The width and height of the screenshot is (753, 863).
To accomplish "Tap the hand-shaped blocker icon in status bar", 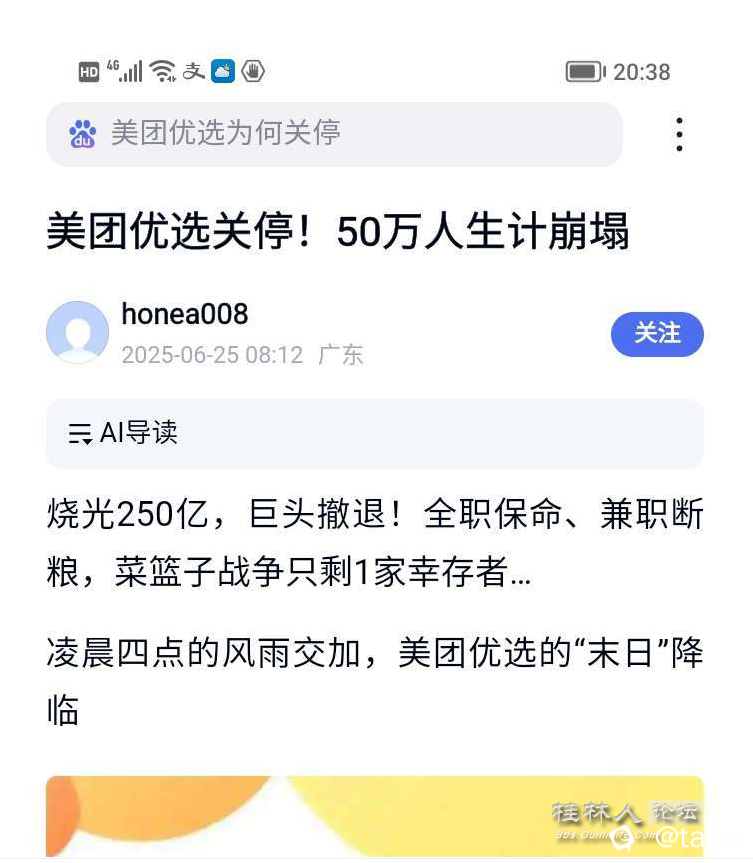I will click(253, 71).
